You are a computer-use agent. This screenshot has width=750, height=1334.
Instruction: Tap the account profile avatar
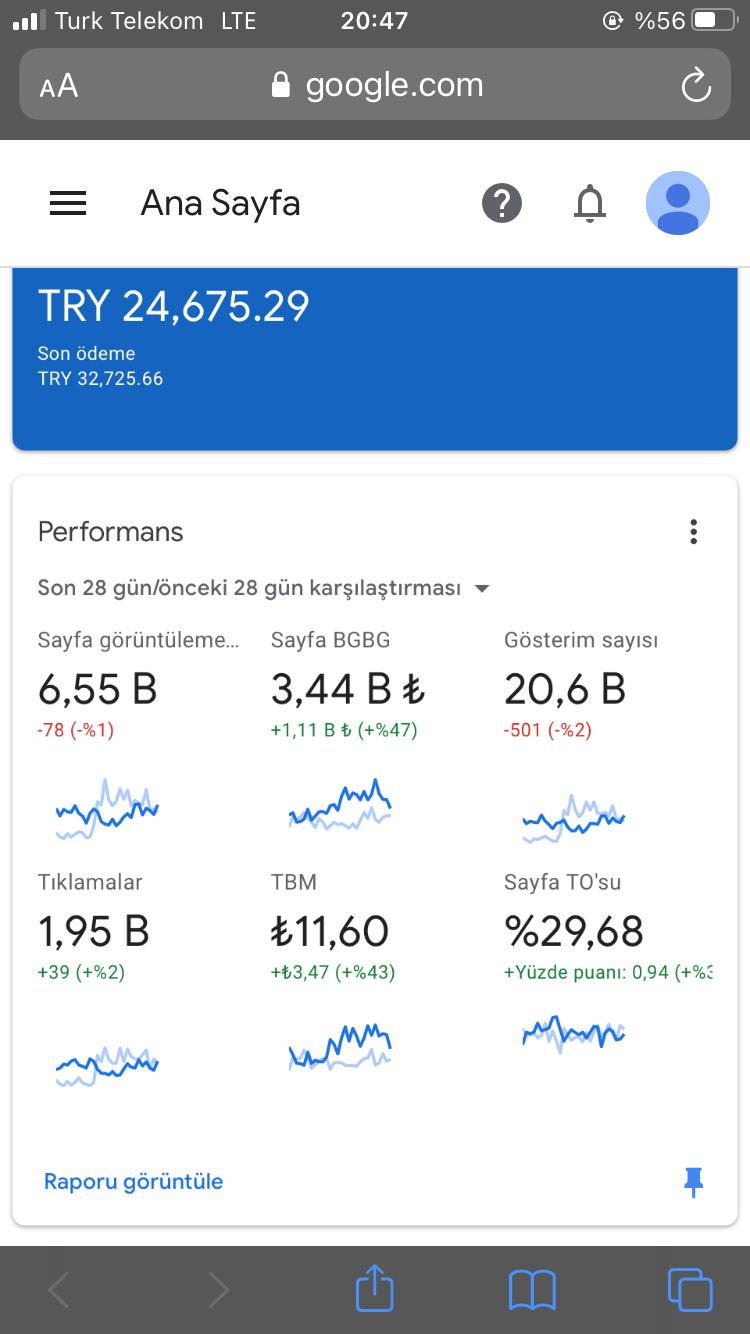(678, 203)
